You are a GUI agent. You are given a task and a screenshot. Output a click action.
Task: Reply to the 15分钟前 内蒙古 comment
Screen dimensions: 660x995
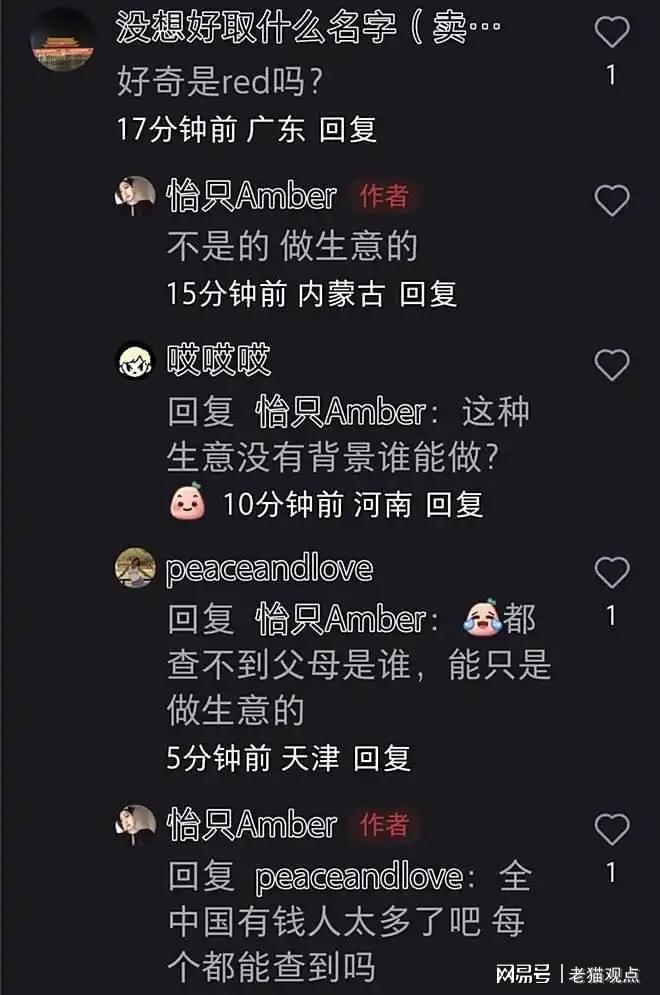428,293
